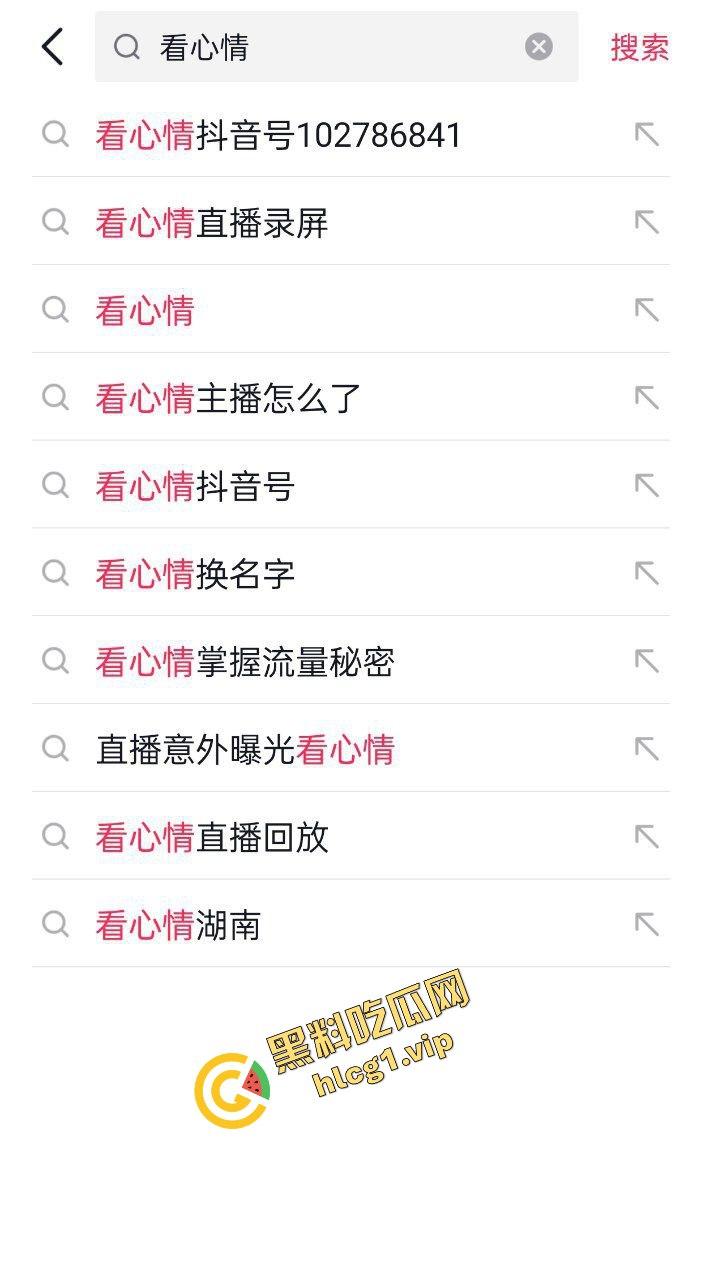Tap the fill arrow next to 看心情直播录屏

point(647,223)
